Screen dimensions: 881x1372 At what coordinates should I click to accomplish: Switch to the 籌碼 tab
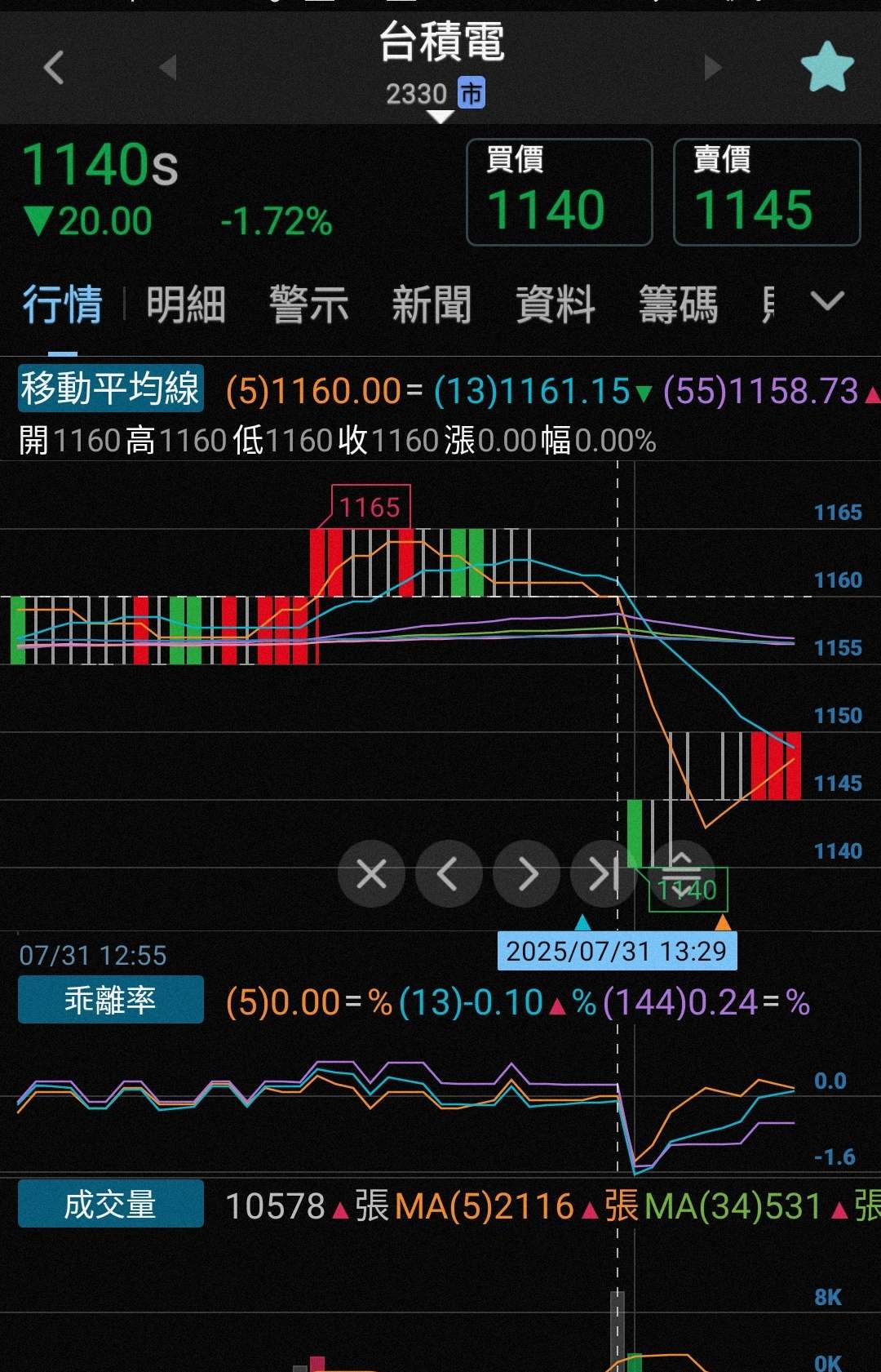679,304
